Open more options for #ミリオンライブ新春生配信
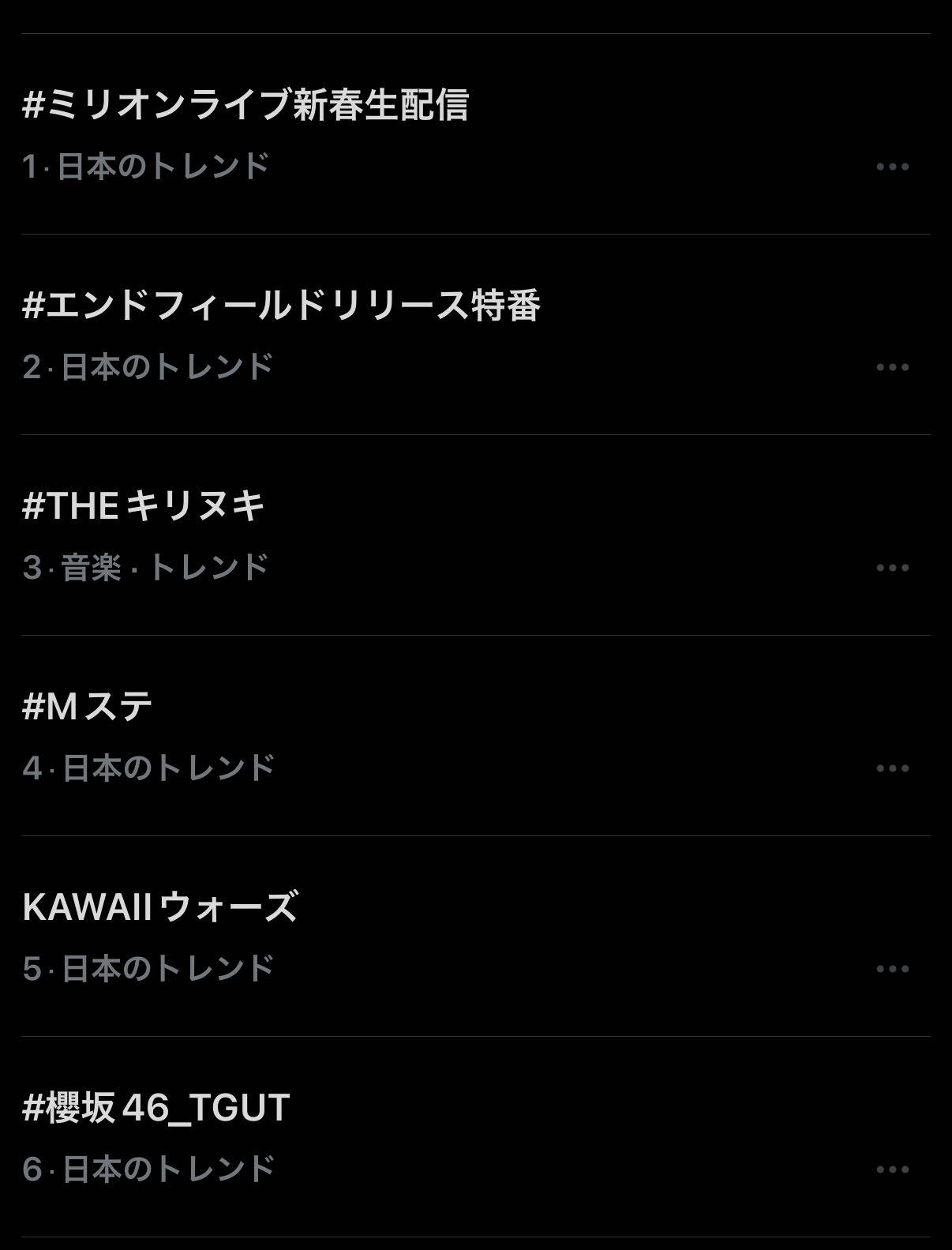Screen dimensions: 952x1250 (x=893, y=167)
